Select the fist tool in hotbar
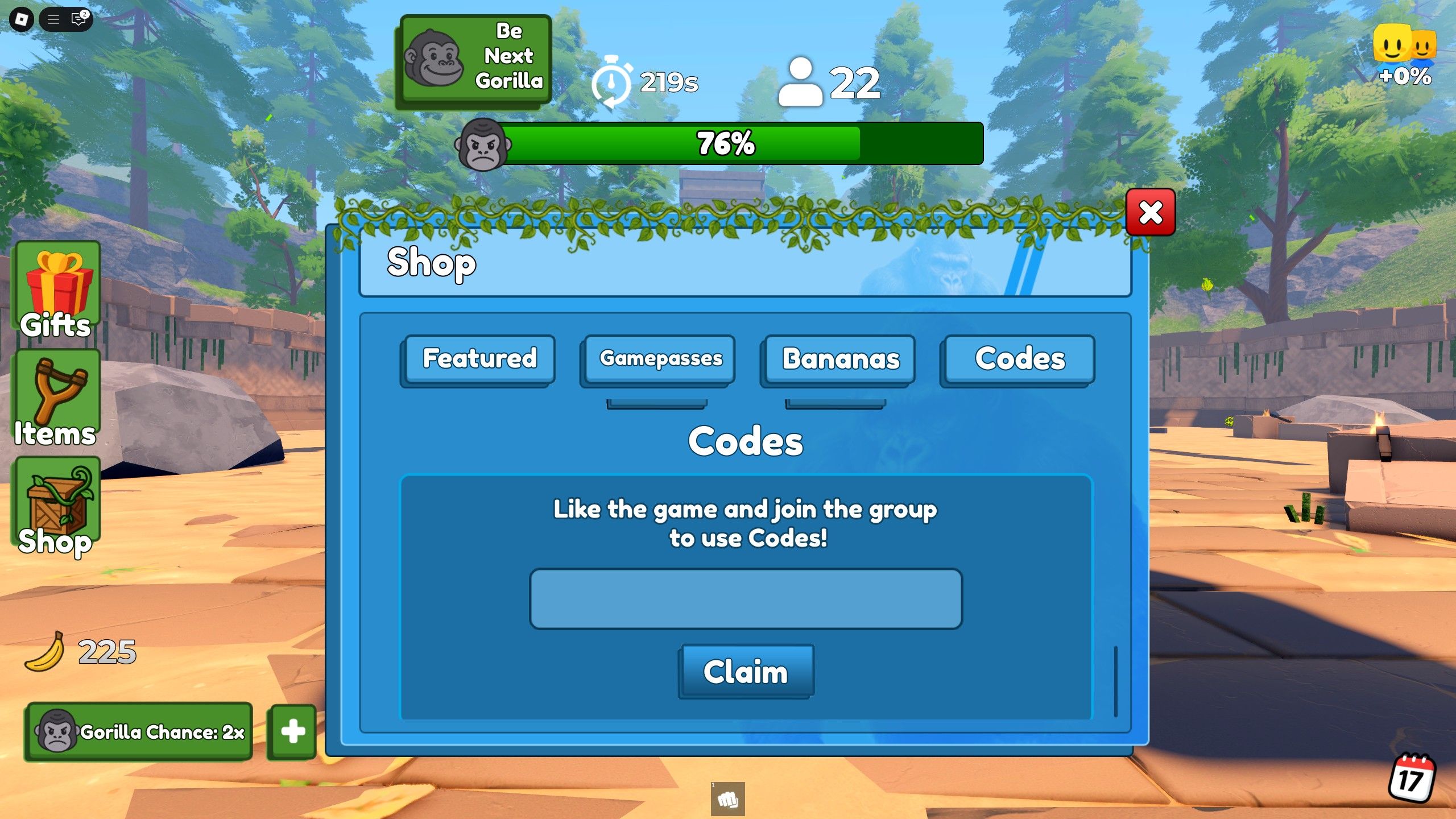This screenshot has height=819, width=1456. click(727, 800)
